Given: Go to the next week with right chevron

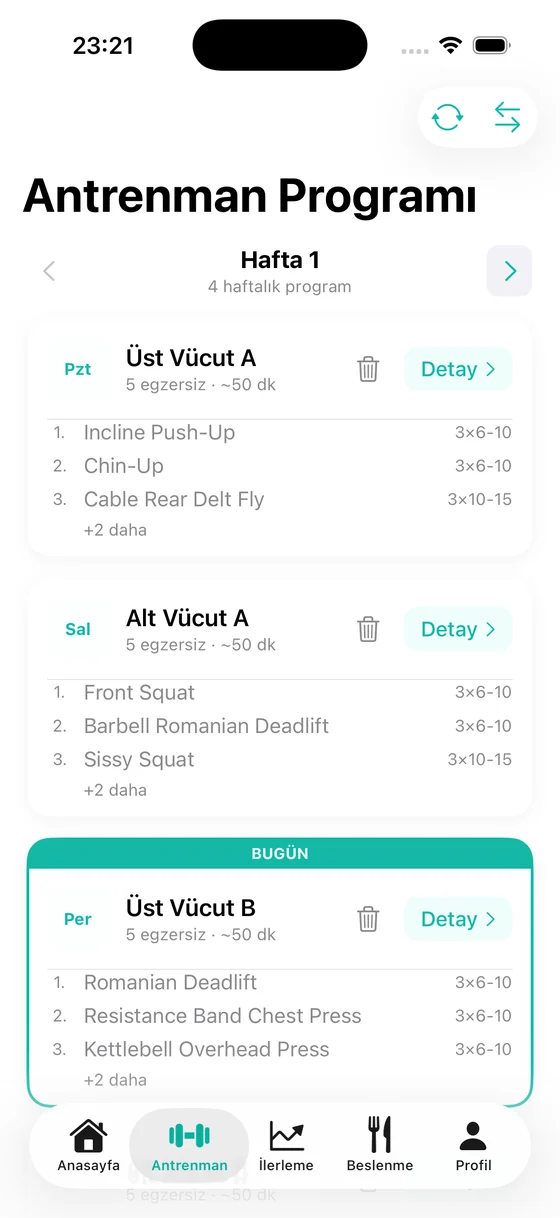Looking at the screenshot, I should click(510, 271).
